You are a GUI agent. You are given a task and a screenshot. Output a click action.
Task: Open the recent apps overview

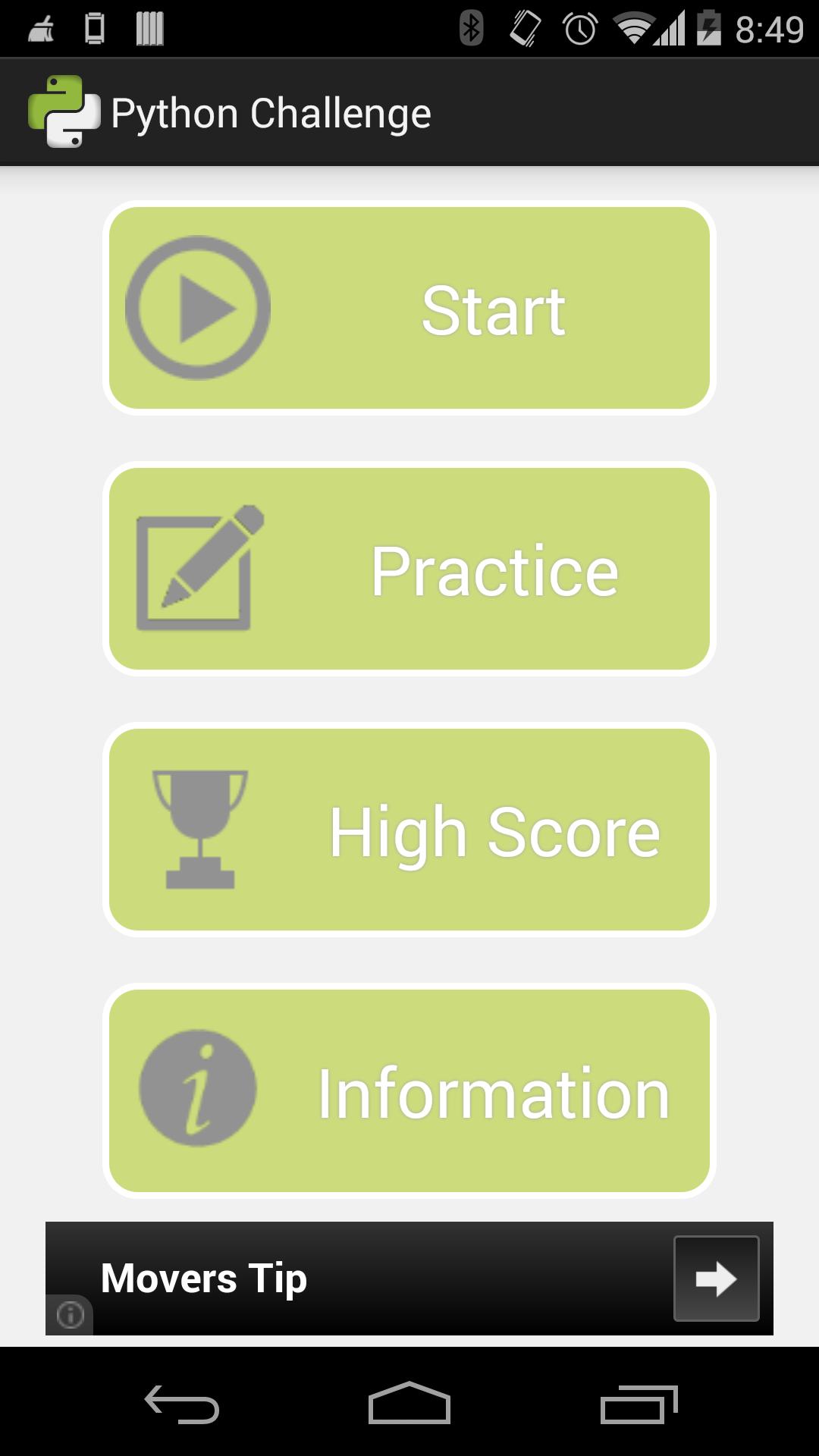(x=639, y=1404)
